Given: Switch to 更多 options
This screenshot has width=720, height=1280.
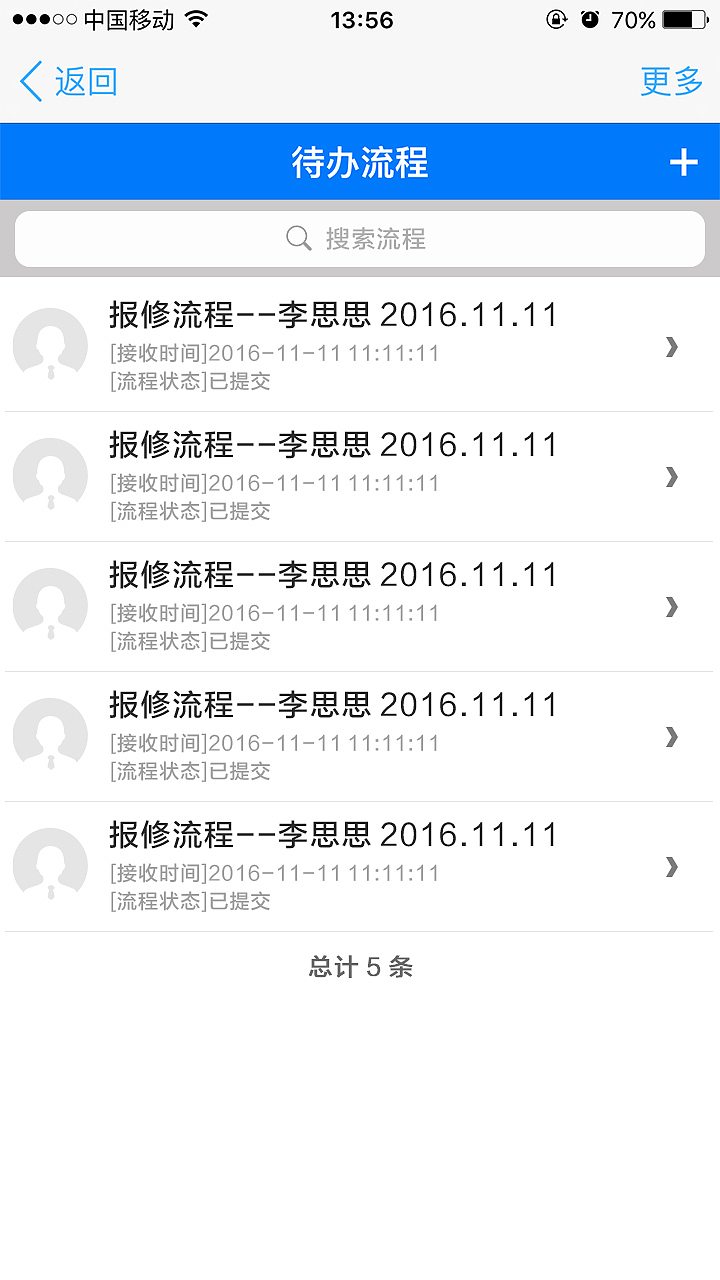Looking at the screenshot, I should [x=671, y=82].
